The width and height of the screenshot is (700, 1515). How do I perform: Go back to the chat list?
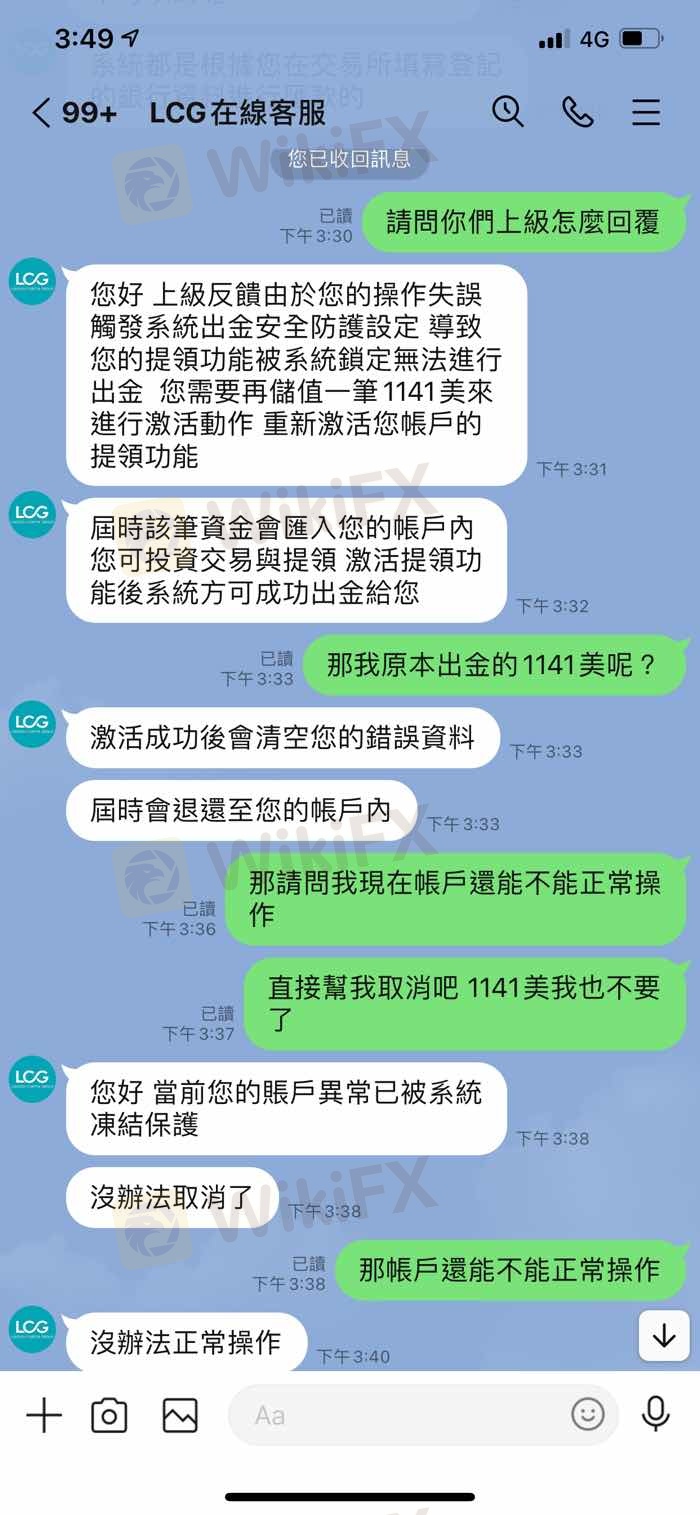click(x=42, y=112)
